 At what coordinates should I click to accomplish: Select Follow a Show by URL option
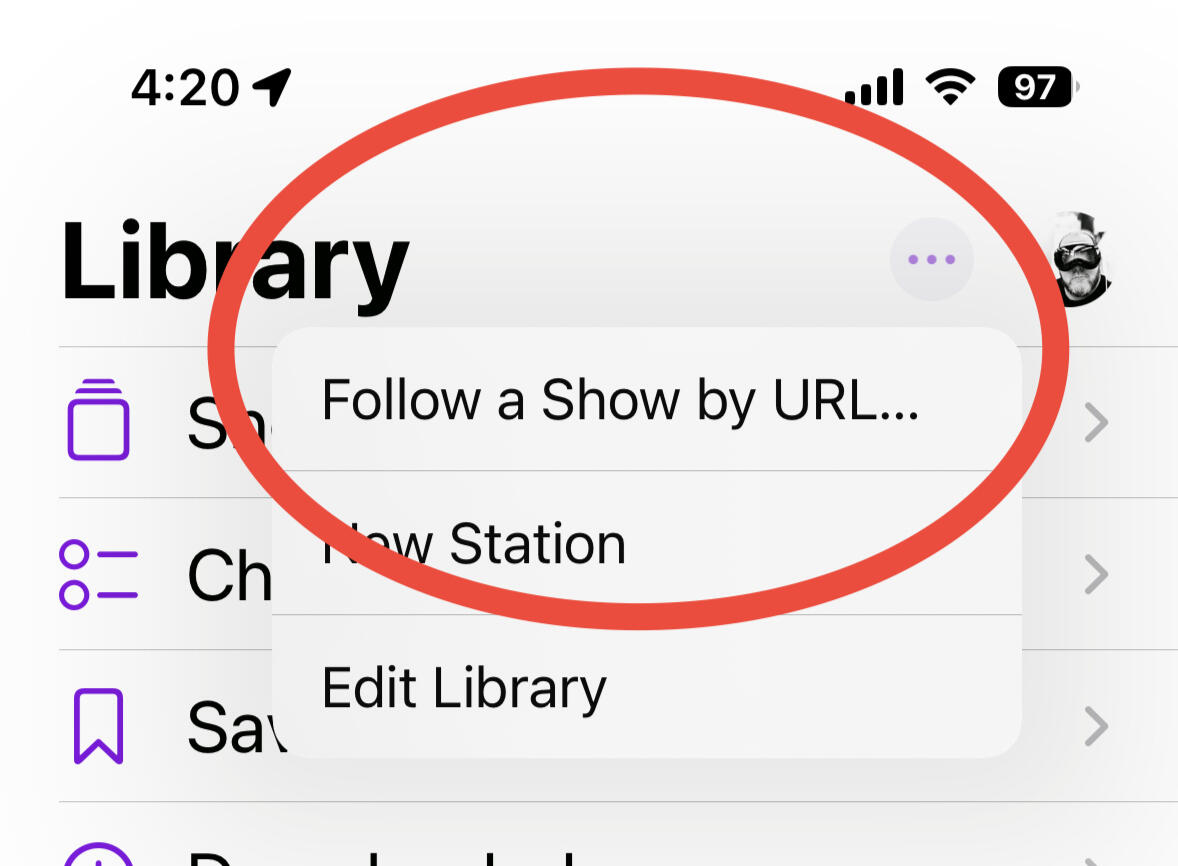pos(620,400)
